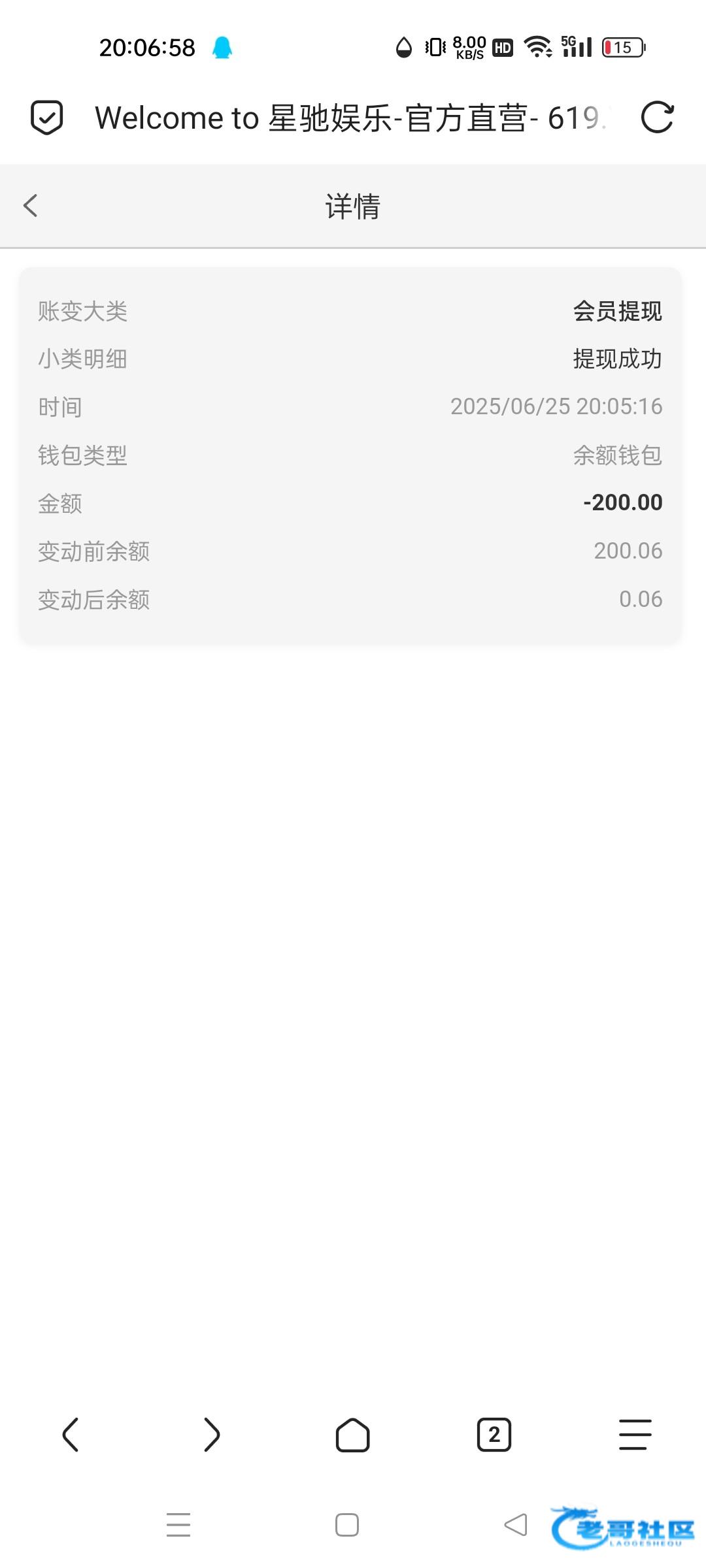Viewport: 706px width, 1568px height.
Task: Open the site security shield icon
Action: 47,118
